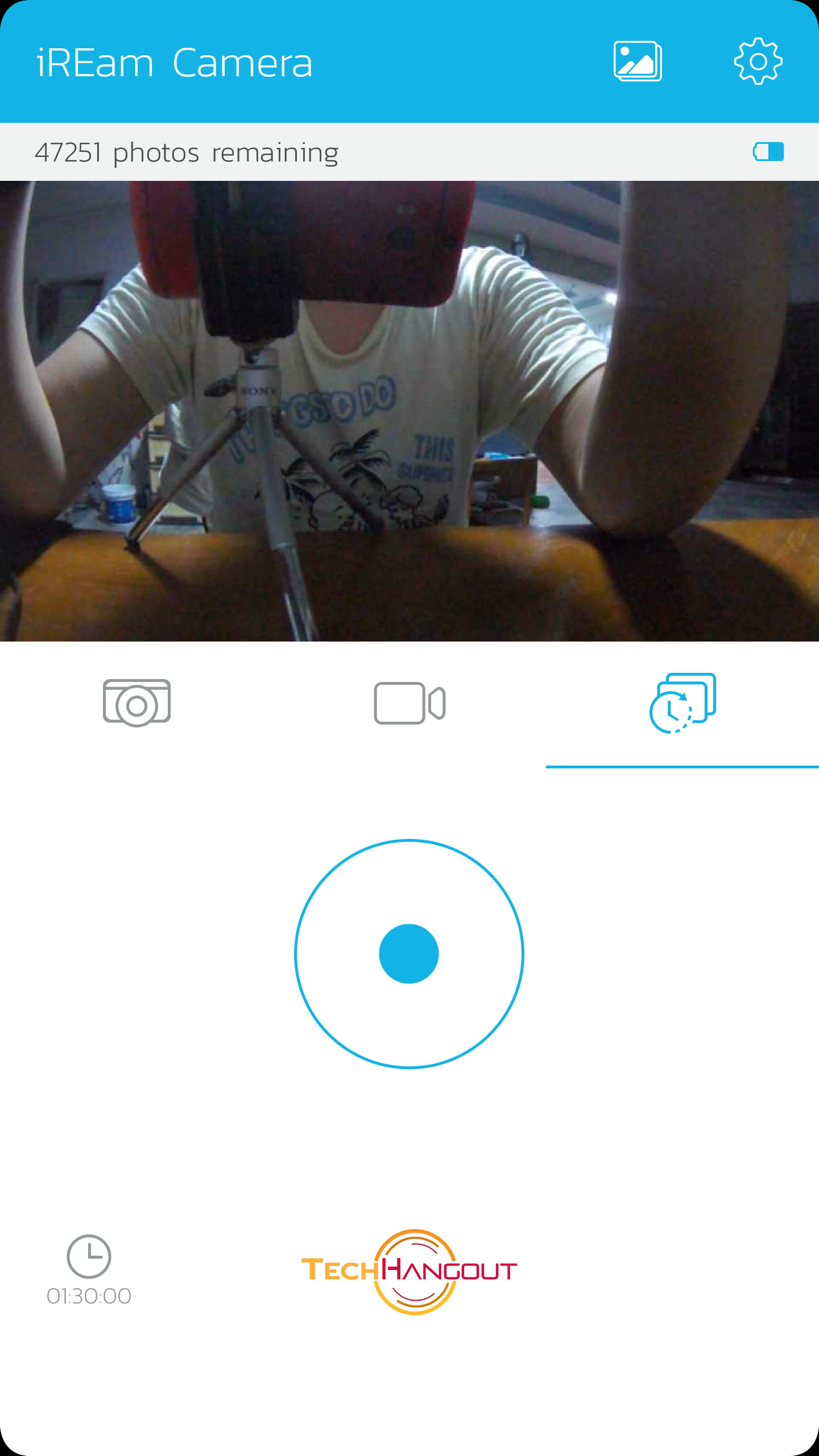
Task: Switch to photo capture mode
Action: pos(136,703)
